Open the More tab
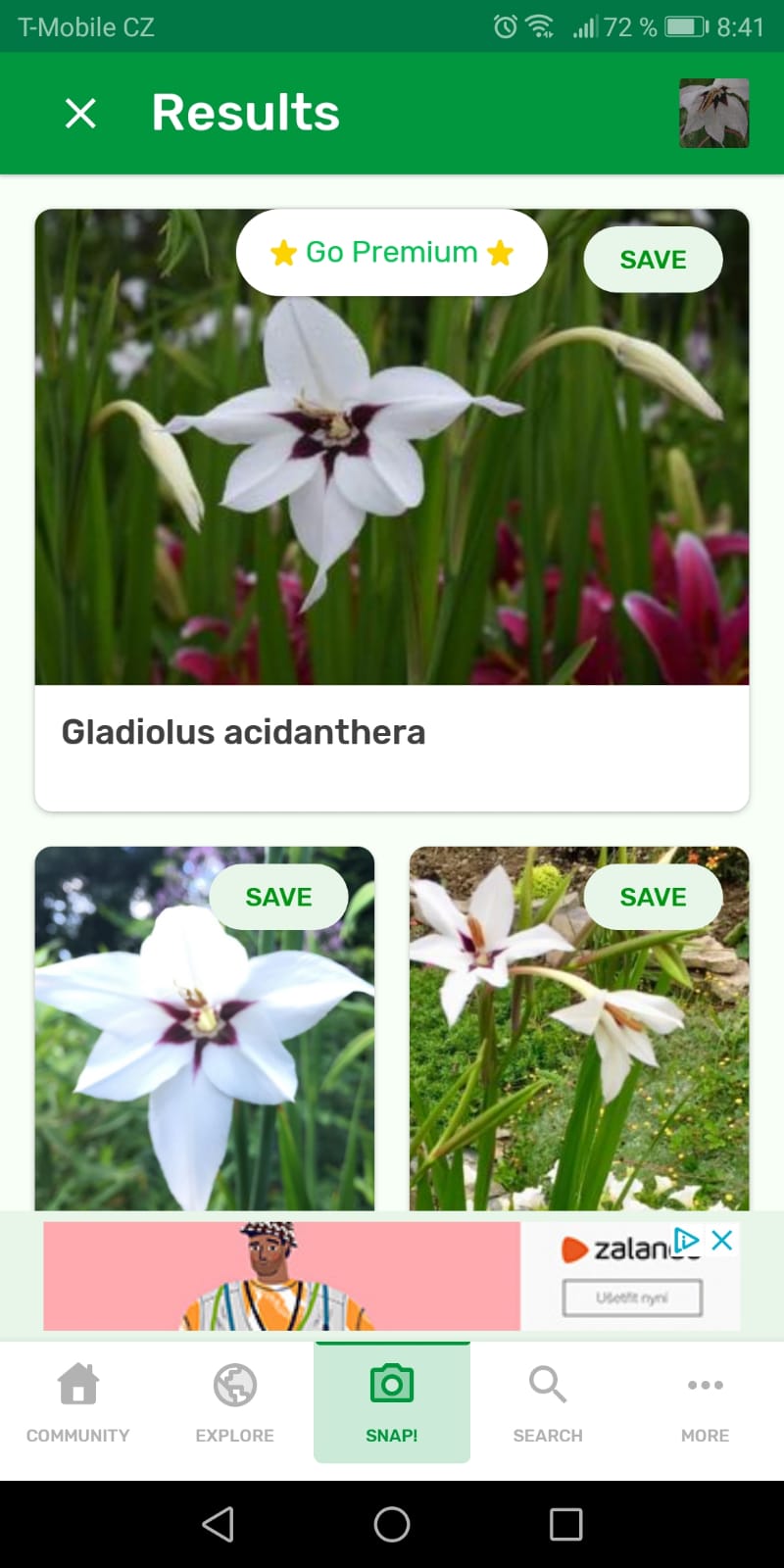 click(x=706, y=1403)
